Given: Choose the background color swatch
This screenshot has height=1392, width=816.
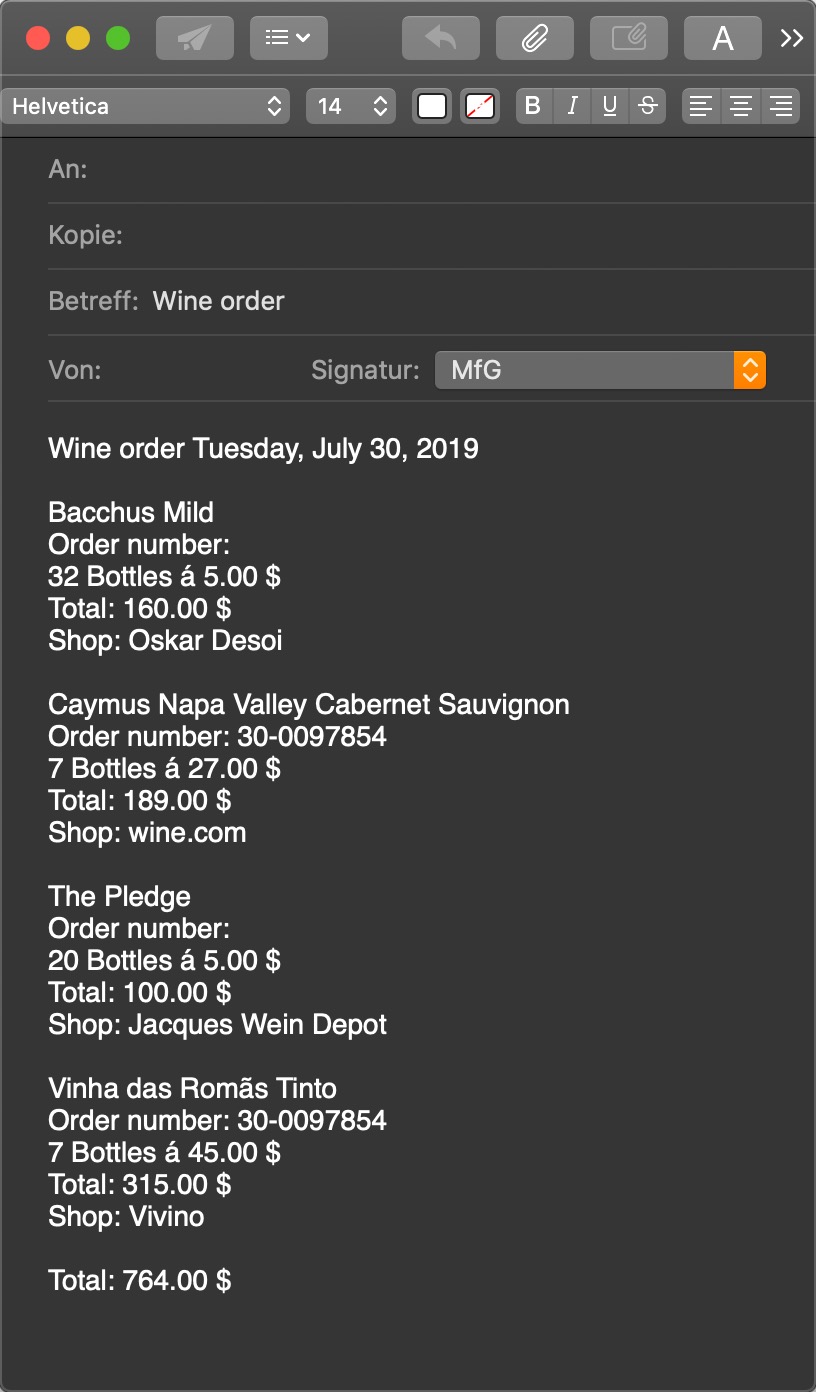Looking at the screenshot, I should tap(480, 106).
